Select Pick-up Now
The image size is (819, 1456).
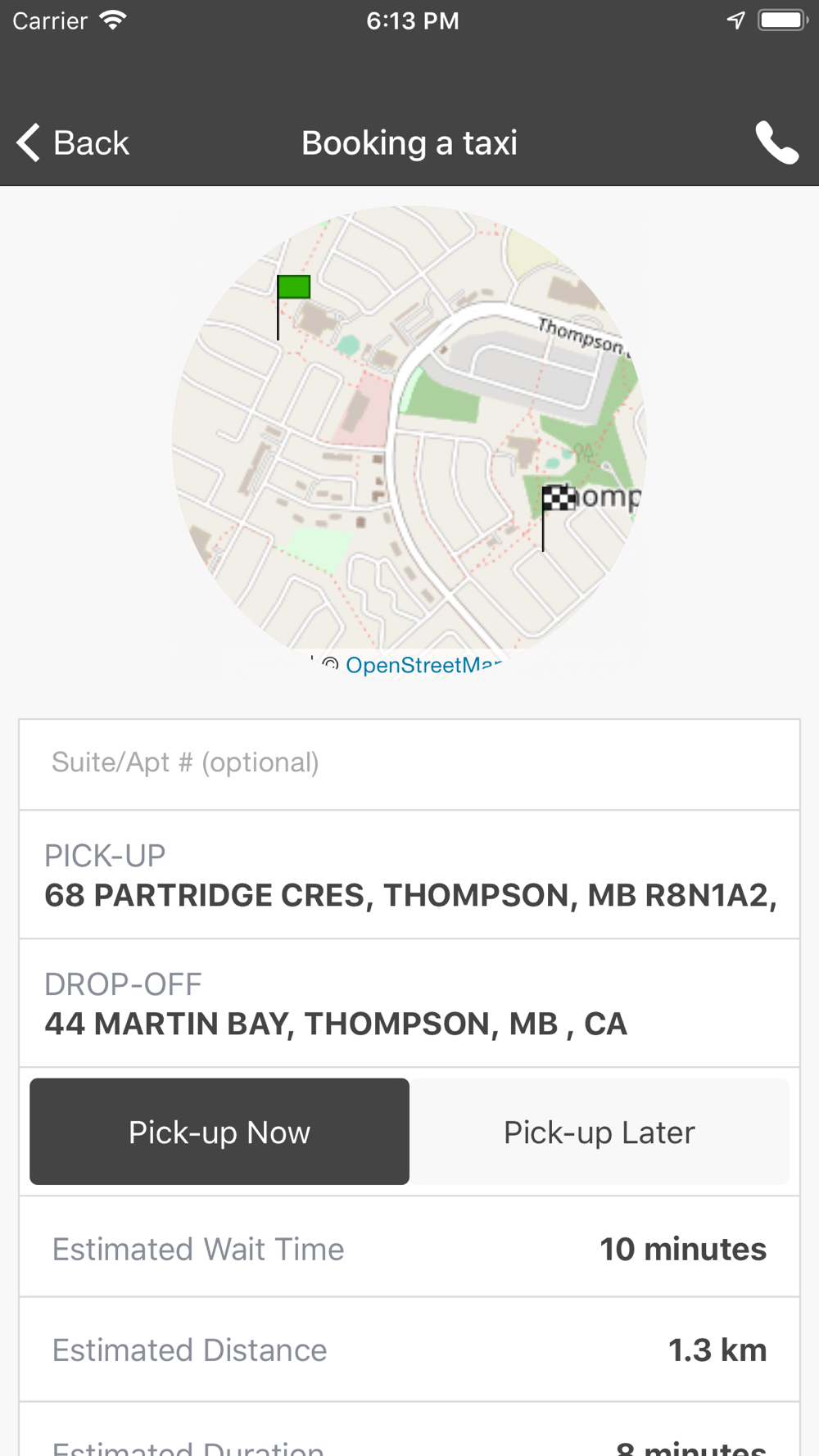[x=219, y=1132]
